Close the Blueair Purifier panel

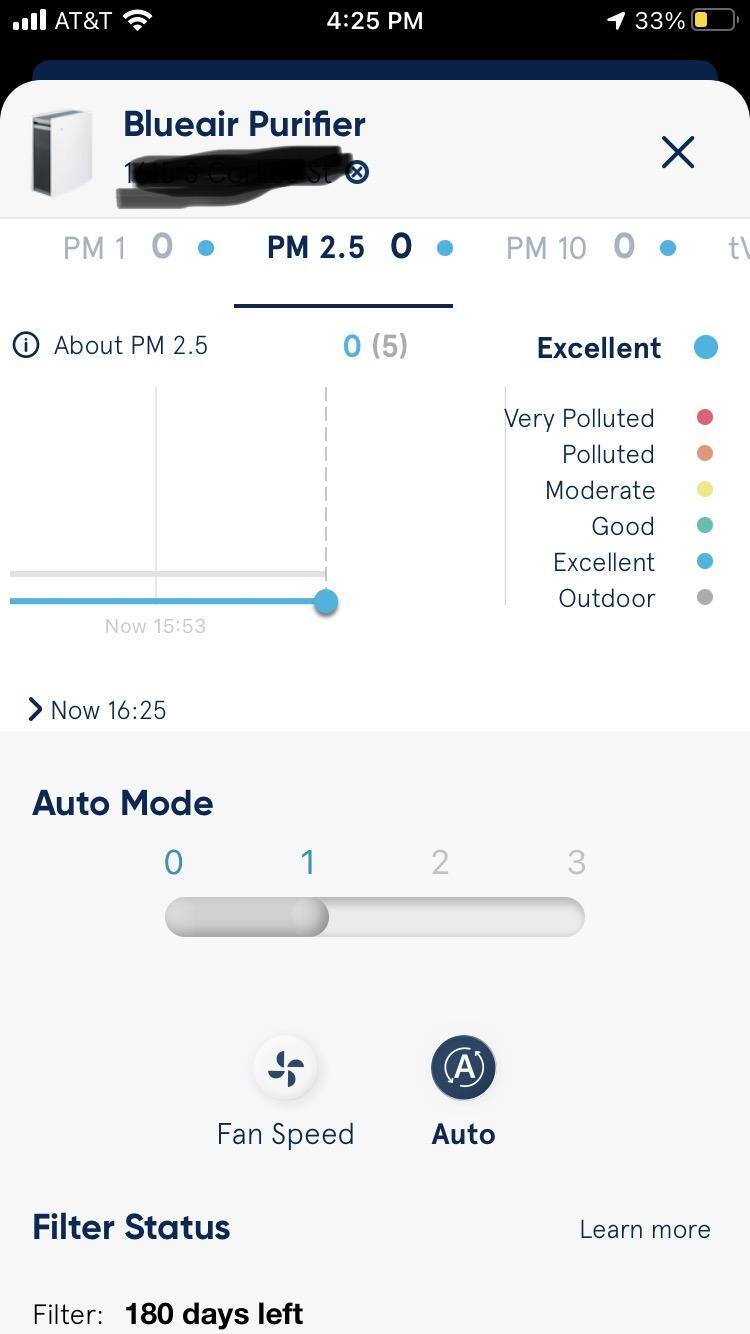tap(677, 152)
